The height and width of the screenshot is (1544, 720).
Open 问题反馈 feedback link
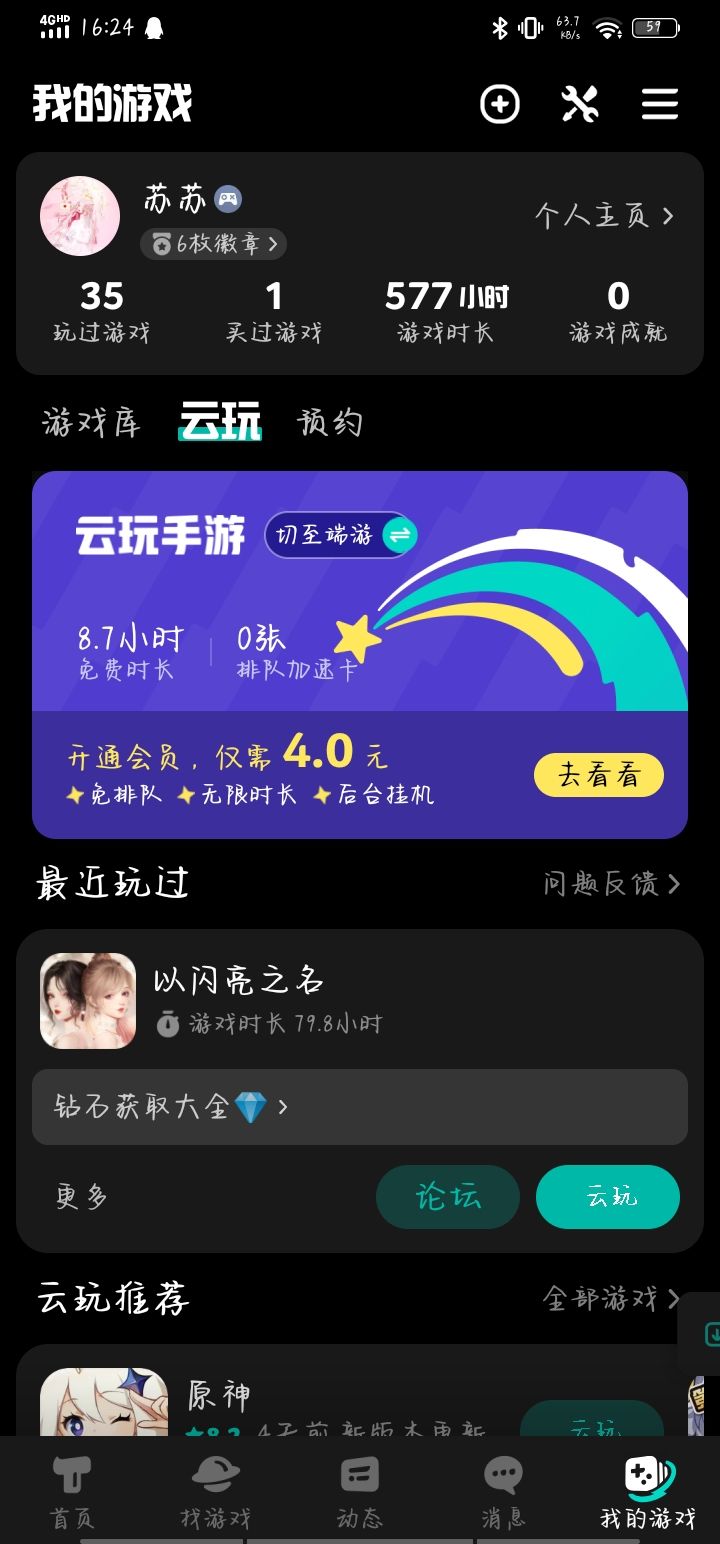pos(611,884)
